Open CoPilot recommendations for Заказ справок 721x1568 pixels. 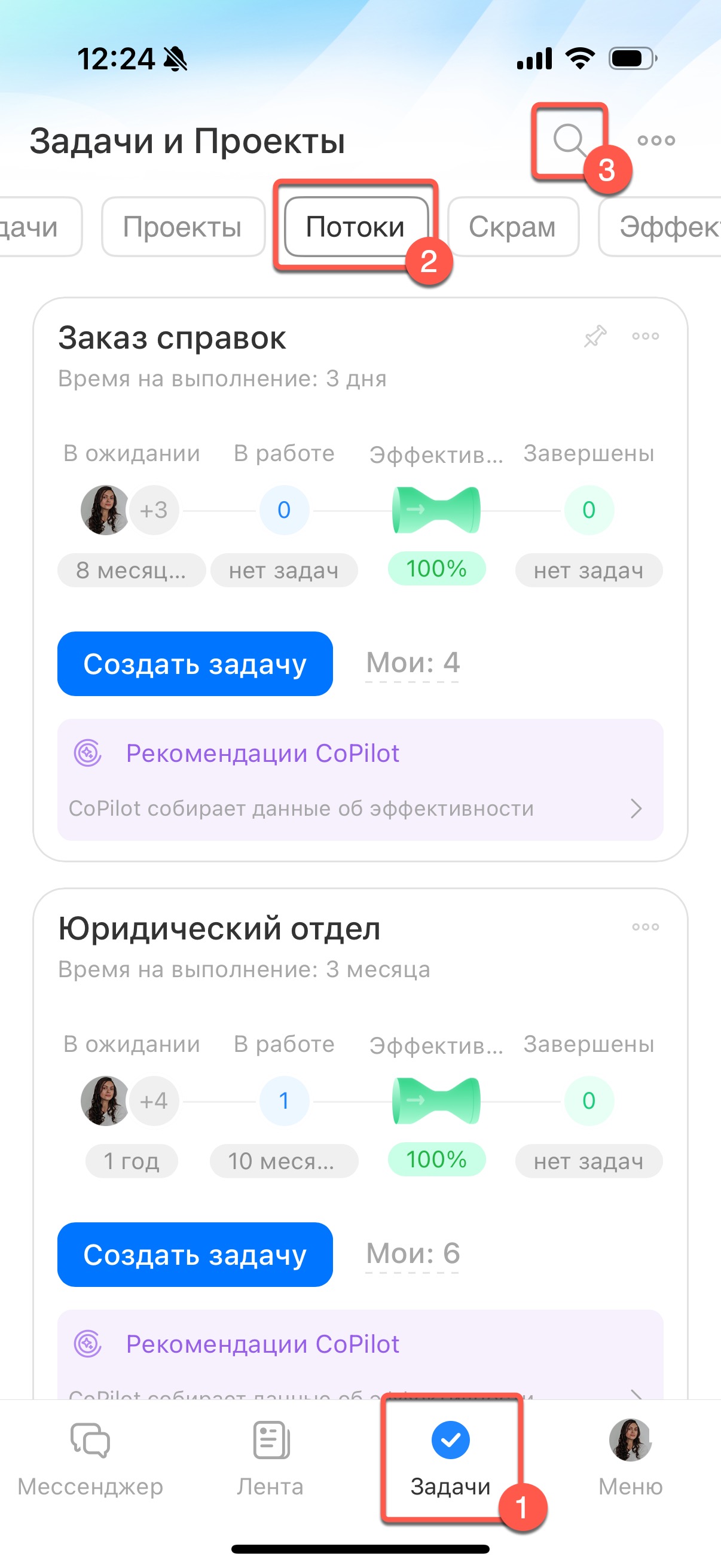point(360,780)
